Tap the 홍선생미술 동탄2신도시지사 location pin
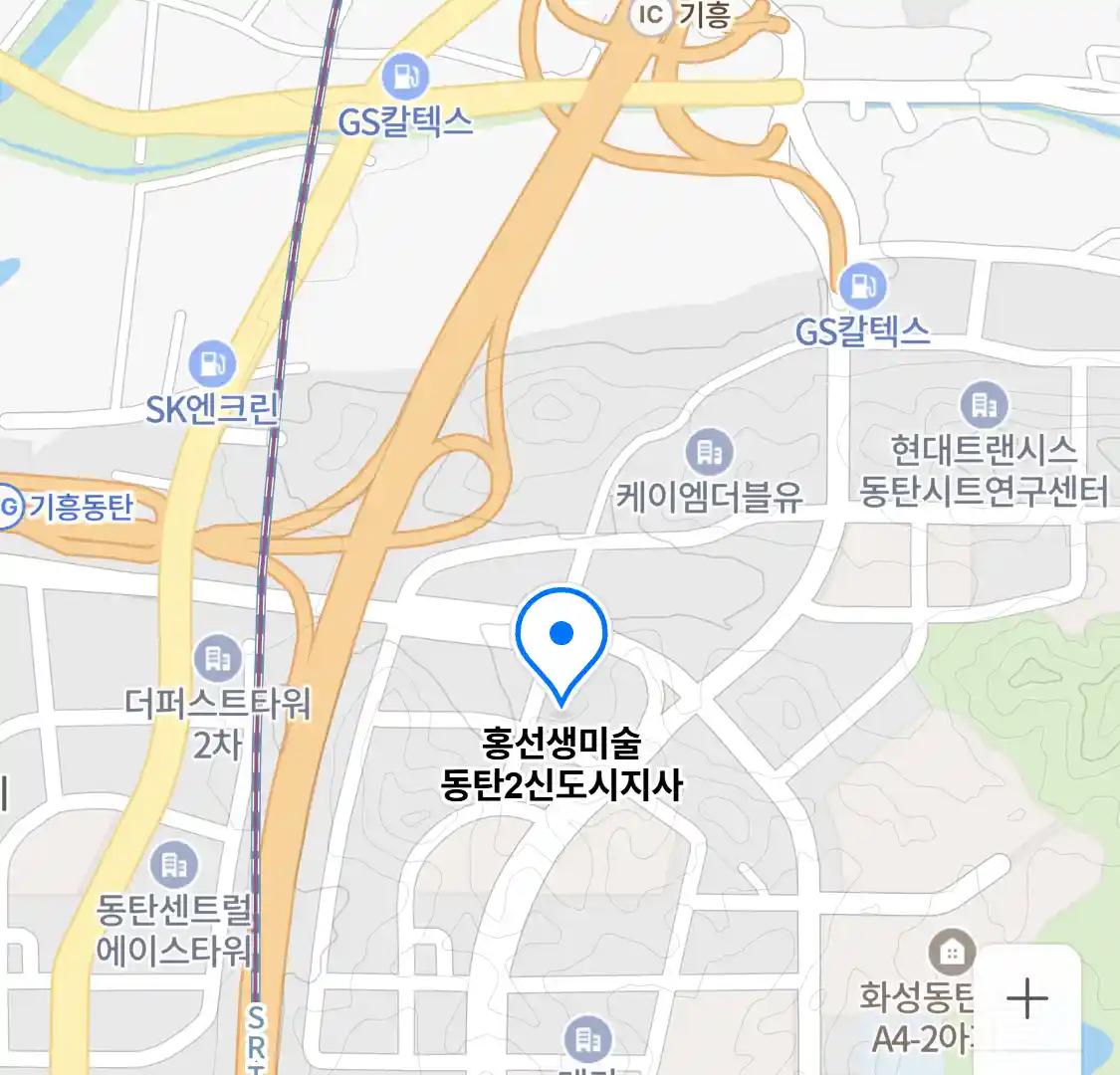This screenshot has height=1075, width=1120. click(x=561, y=639)
